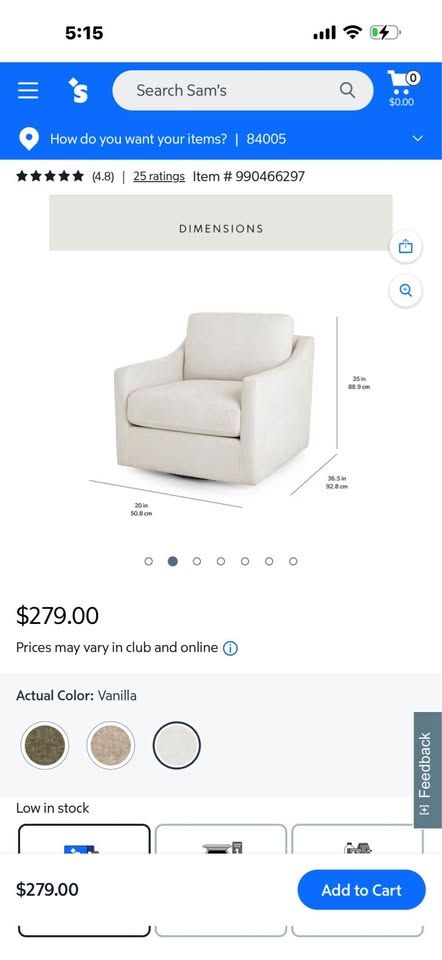This screenshot has height=960, width=442.
Task: Expand the How do you want your items bar
Action: click(x=221, y=138)
